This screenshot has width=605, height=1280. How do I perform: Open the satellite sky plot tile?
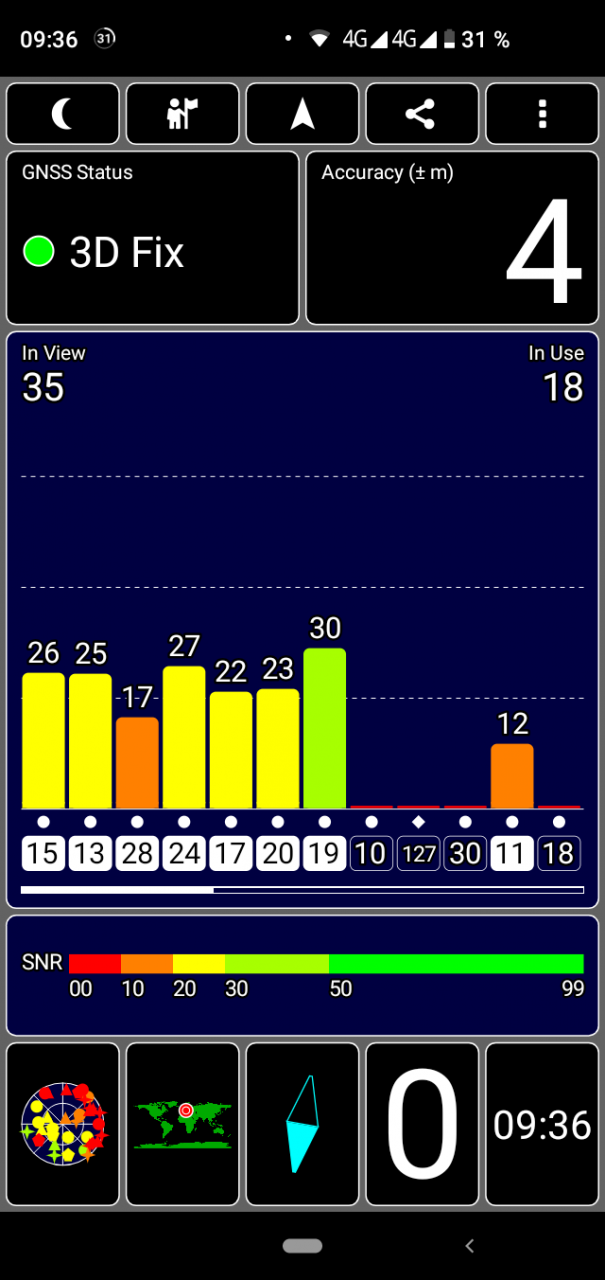[x=63, y=1124]
